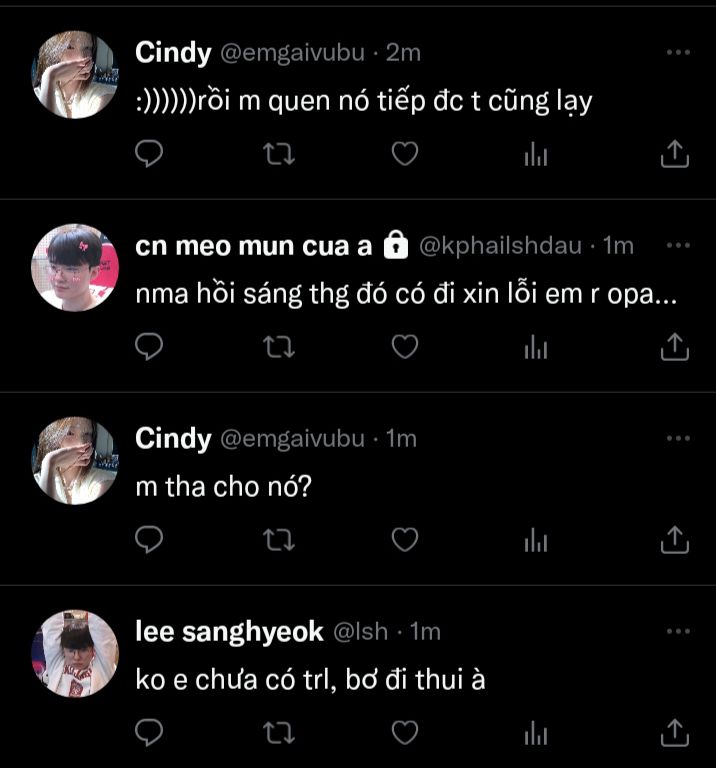Open lee sanghyeok's profile avatar
The height and width of the screenshot is (768, 716).
coord(75,654)
